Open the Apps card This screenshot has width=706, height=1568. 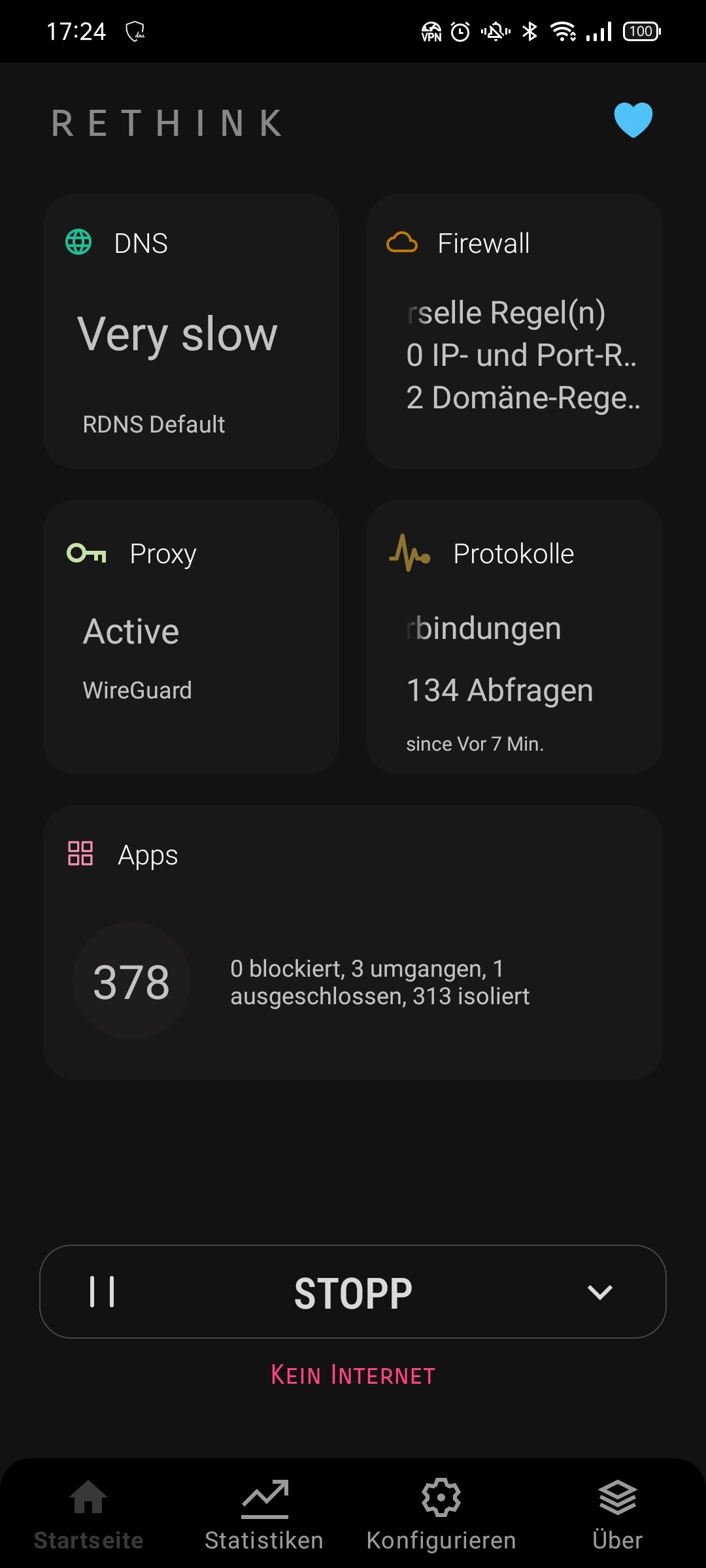(x=353, y=943)
